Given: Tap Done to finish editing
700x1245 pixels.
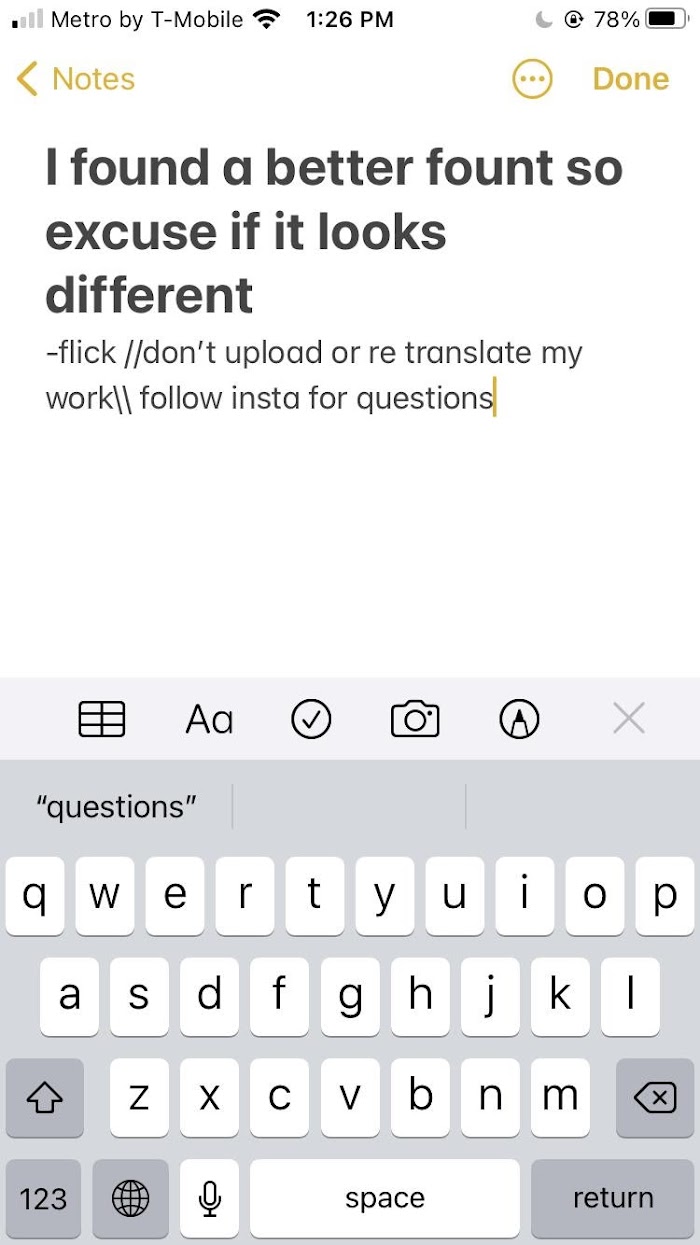Looking at the screenshot, I should pyautogui.click(x=630, y=79).
